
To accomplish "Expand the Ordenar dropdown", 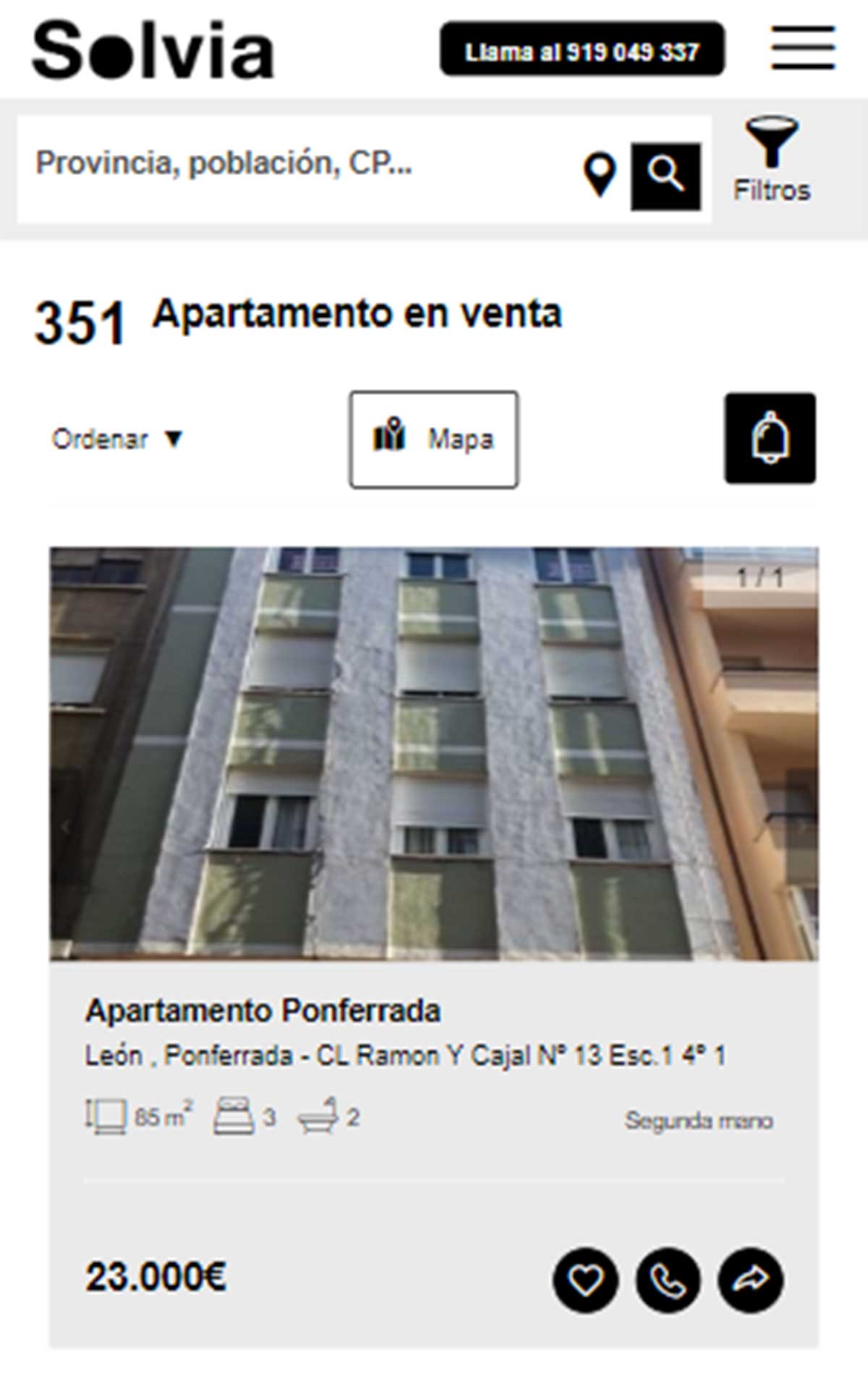I will pos(117,439).
